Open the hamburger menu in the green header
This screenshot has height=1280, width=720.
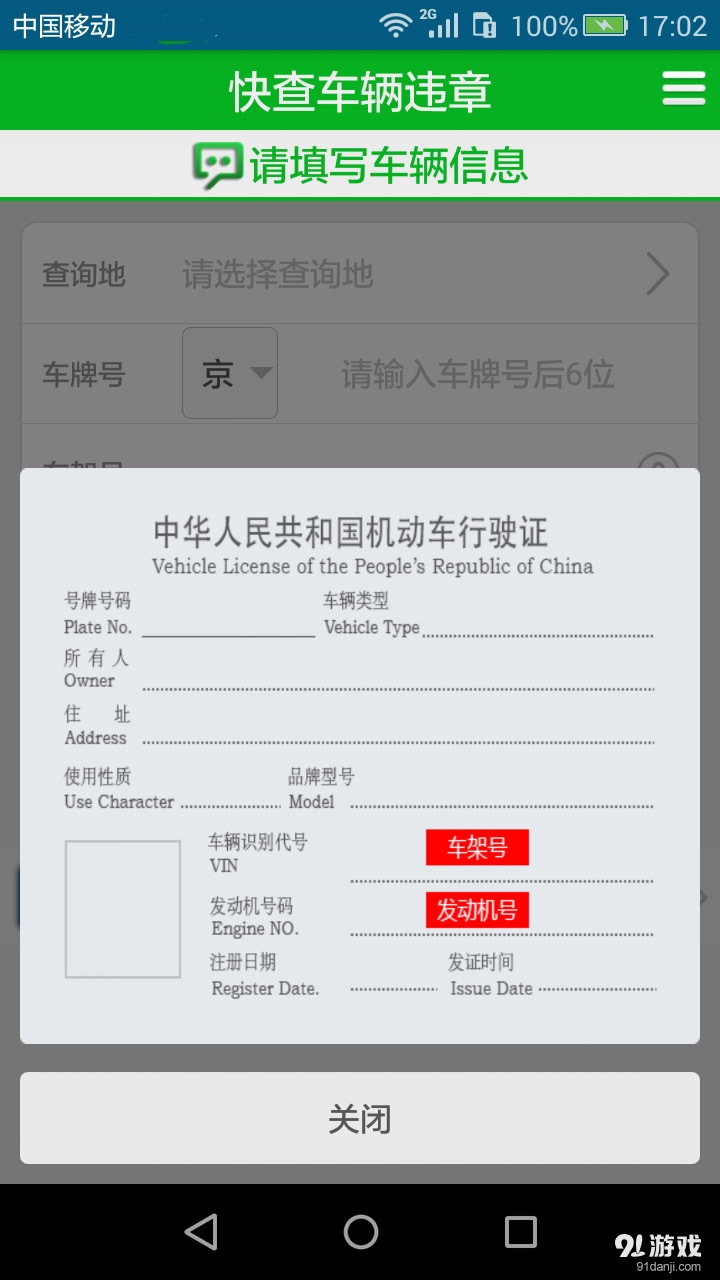[x=684, y=89]
